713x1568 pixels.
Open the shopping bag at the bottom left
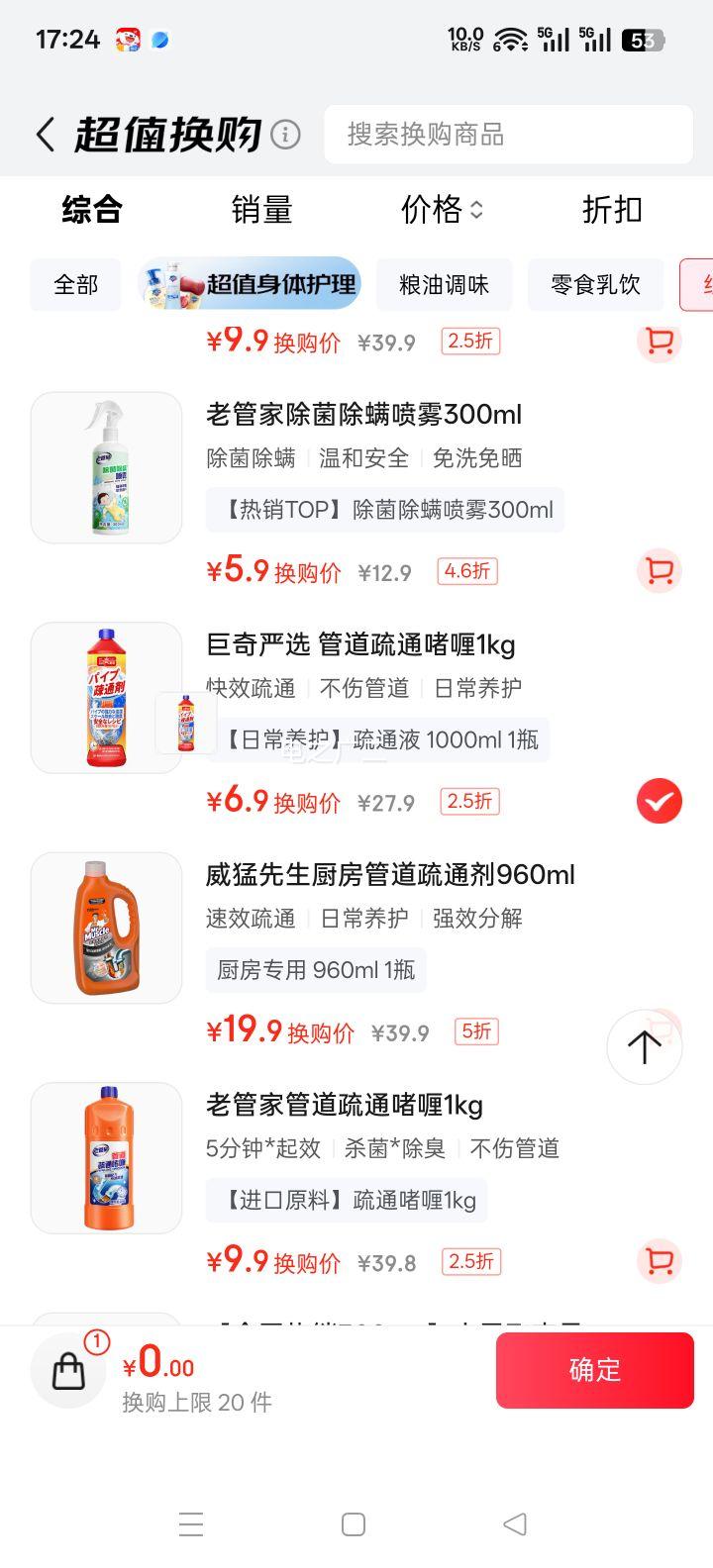[x=67, y=1370]
